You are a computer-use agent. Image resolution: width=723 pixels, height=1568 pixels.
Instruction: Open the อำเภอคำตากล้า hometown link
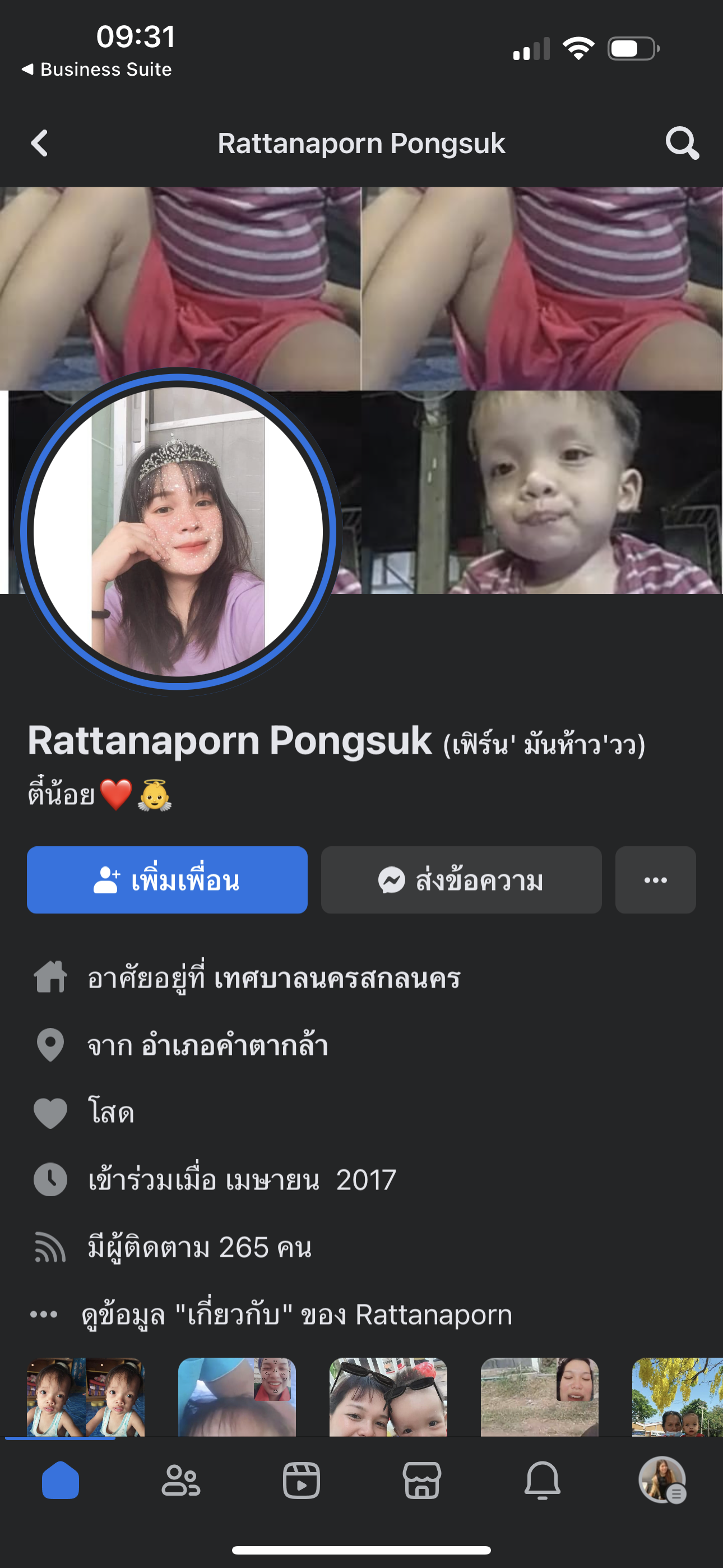[x=235, y=1045]
